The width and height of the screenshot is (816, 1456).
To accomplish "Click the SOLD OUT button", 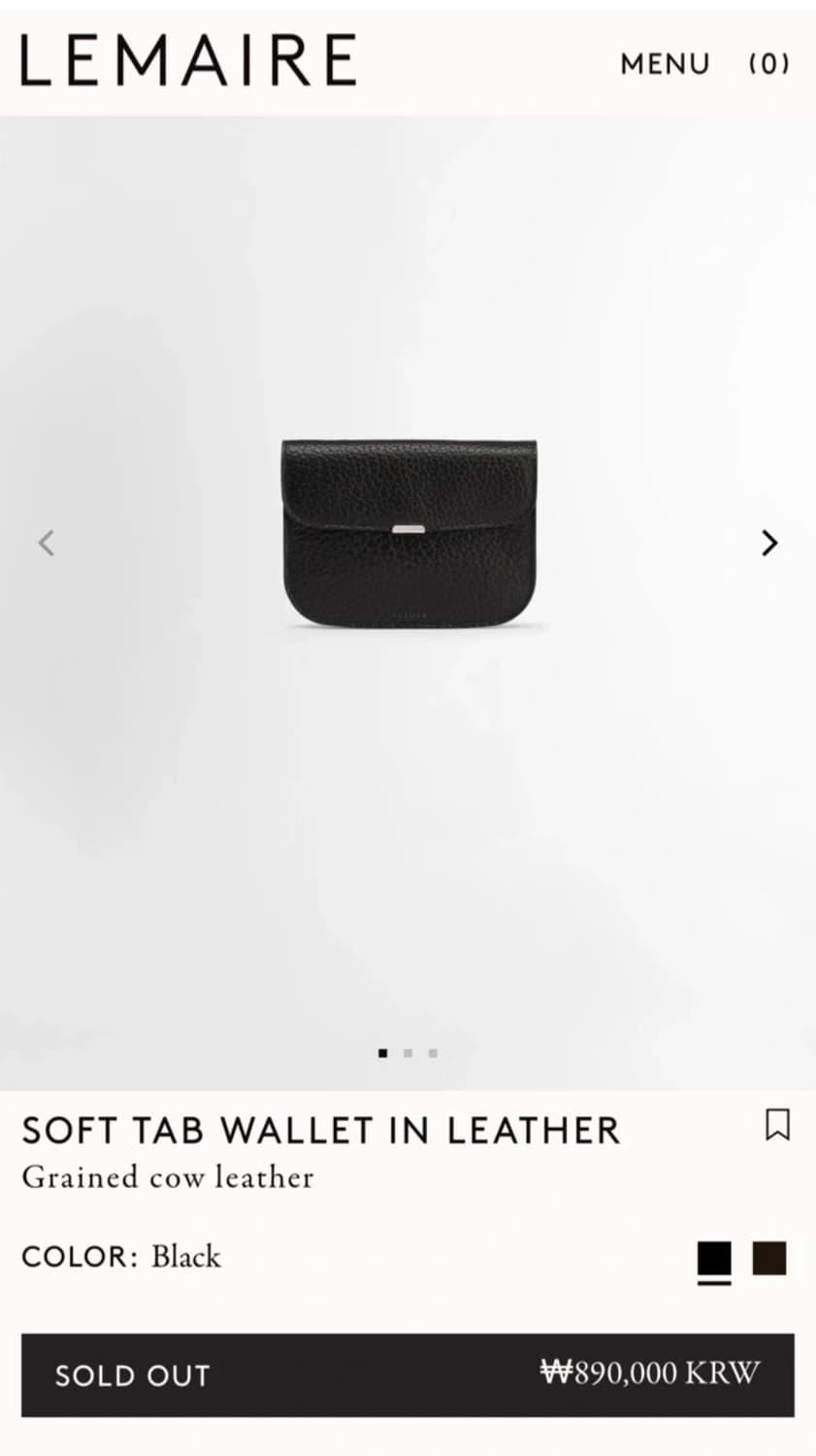I will click(133, 1375).
